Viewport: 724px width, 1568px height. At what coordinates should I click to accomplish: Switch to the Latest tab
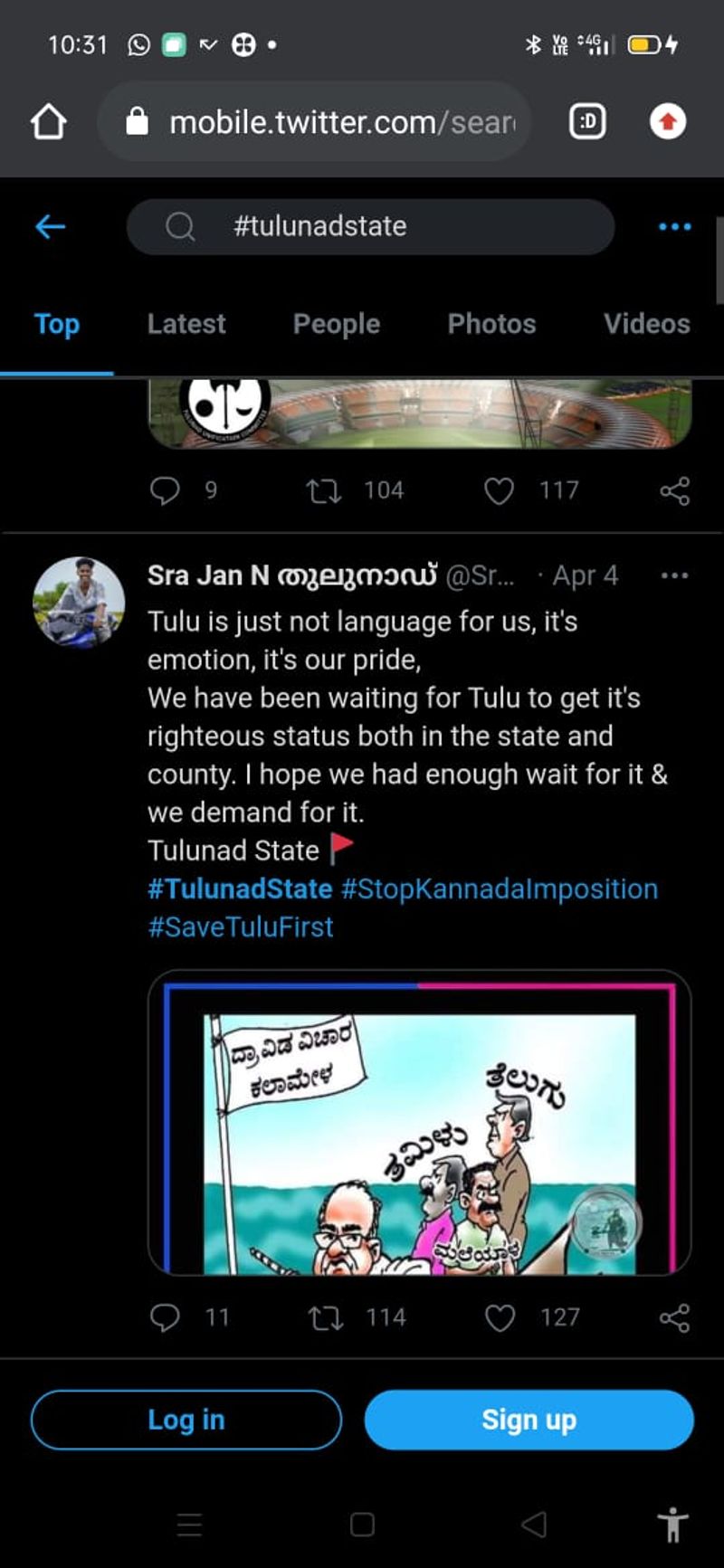pyautogui.click(x=186, y=324)
